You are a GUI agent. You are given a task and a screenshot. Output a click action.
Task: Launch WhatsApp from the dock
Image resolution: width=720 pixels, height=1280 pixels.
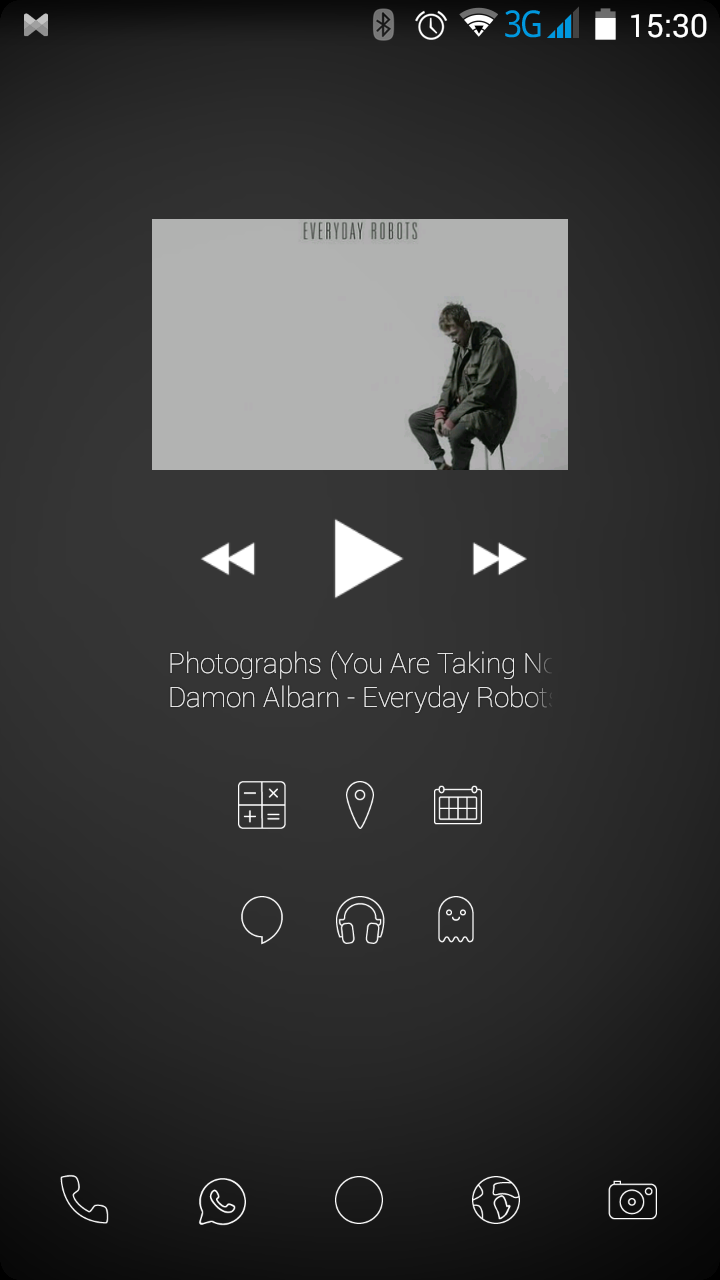tap(222, 1201)
